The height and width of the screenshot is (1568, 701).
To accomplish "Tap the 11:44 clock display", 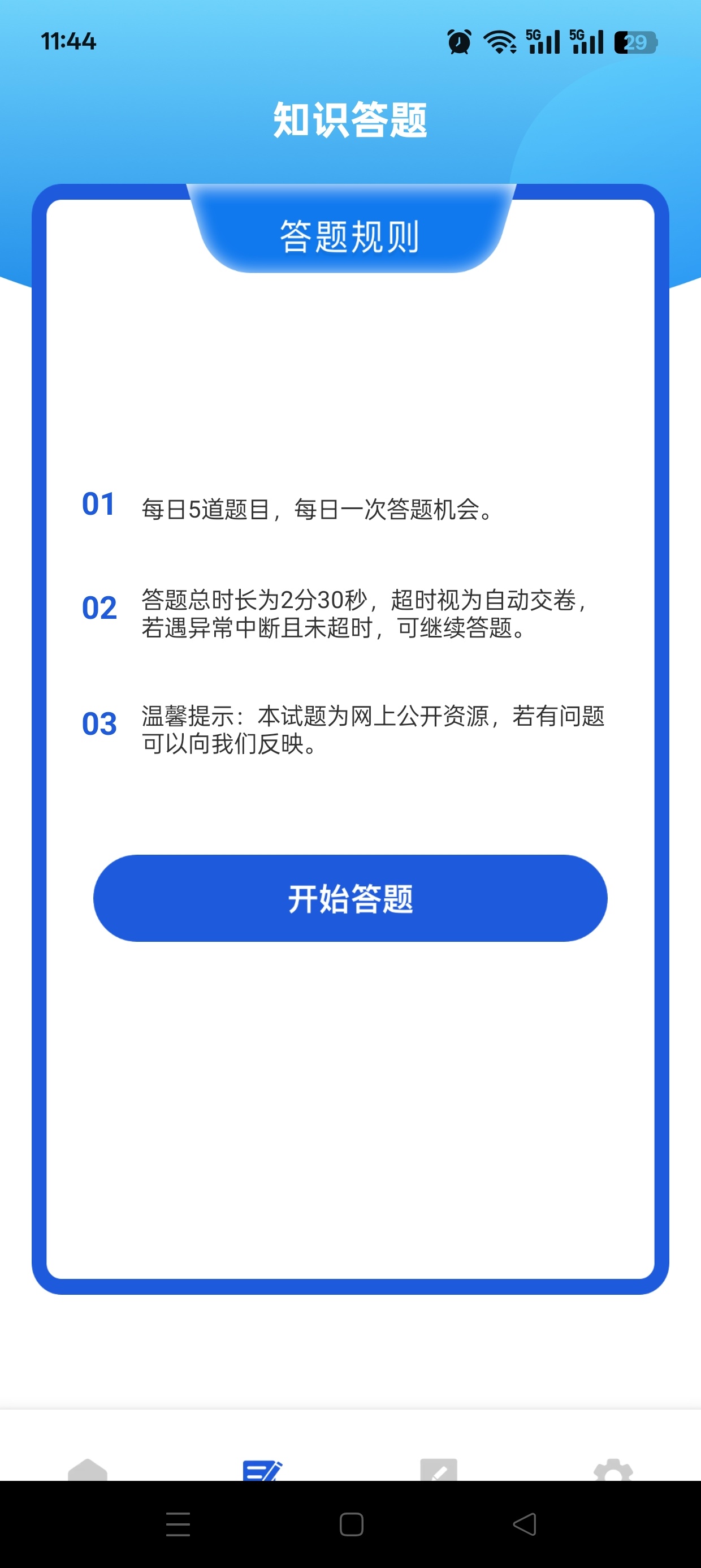I will pos(69,41).
